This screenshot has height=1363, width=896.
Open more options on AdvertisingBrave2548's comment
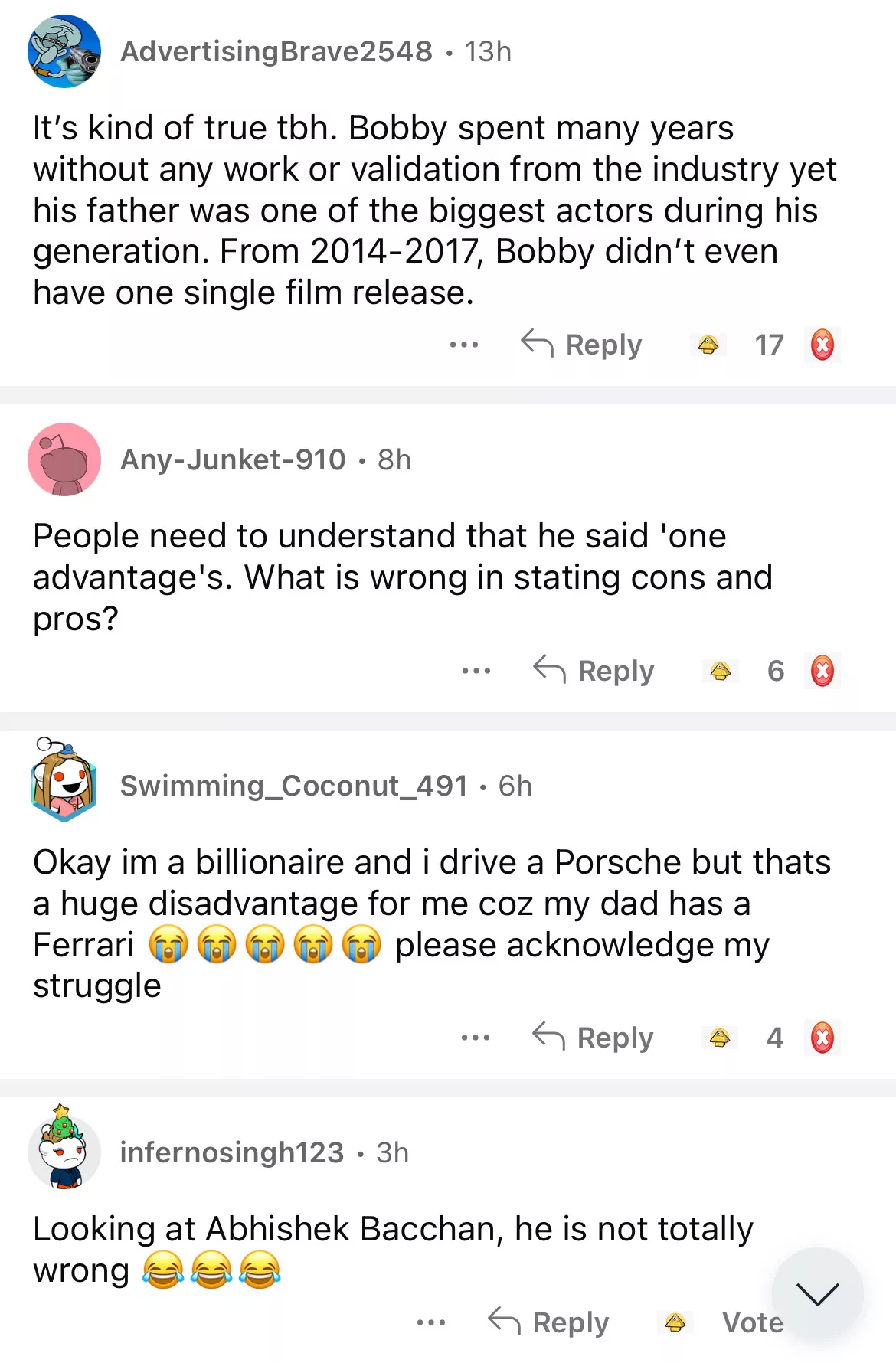(464, 345)
